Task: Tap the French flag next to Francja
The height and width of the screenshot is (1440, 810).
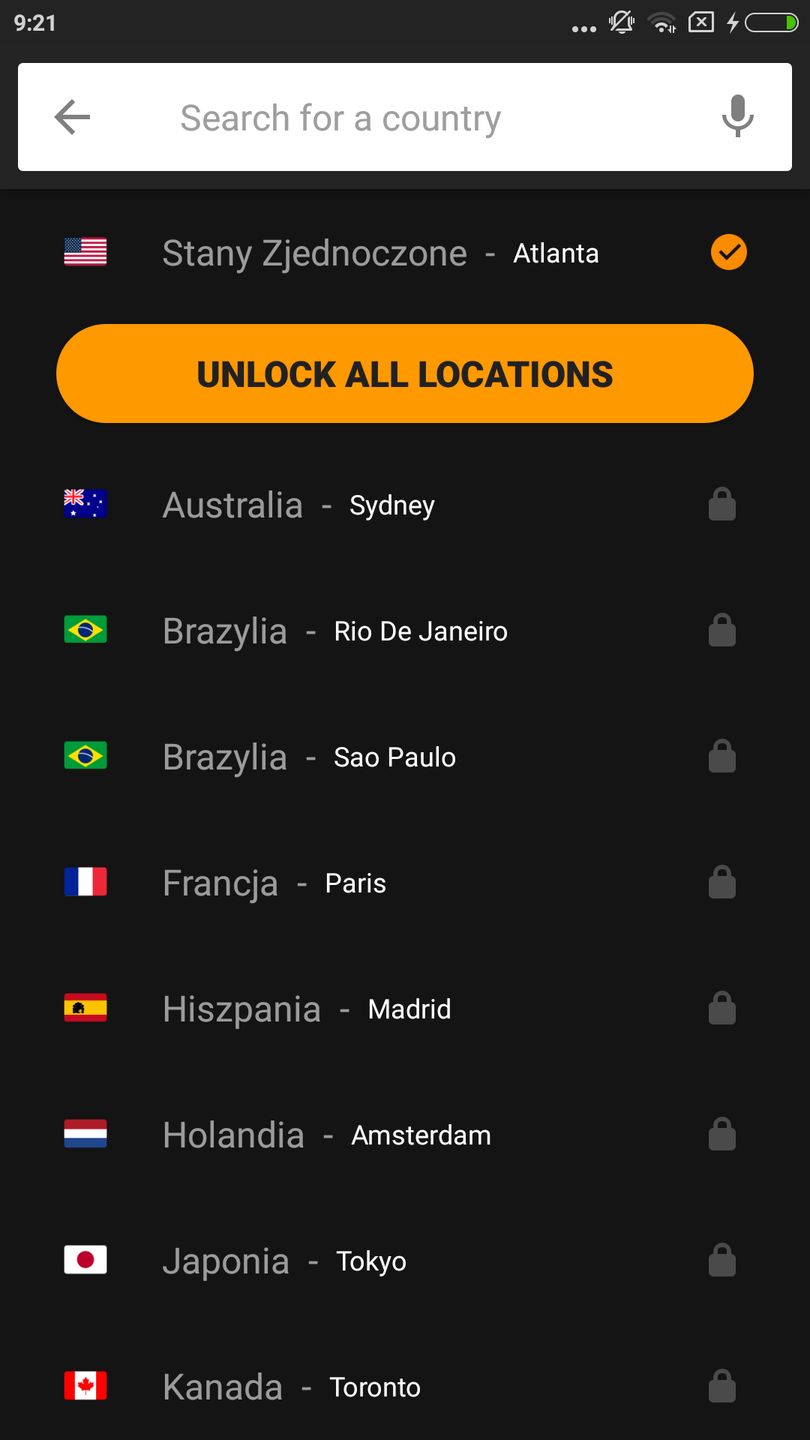Action: click(x=85, y=882)
